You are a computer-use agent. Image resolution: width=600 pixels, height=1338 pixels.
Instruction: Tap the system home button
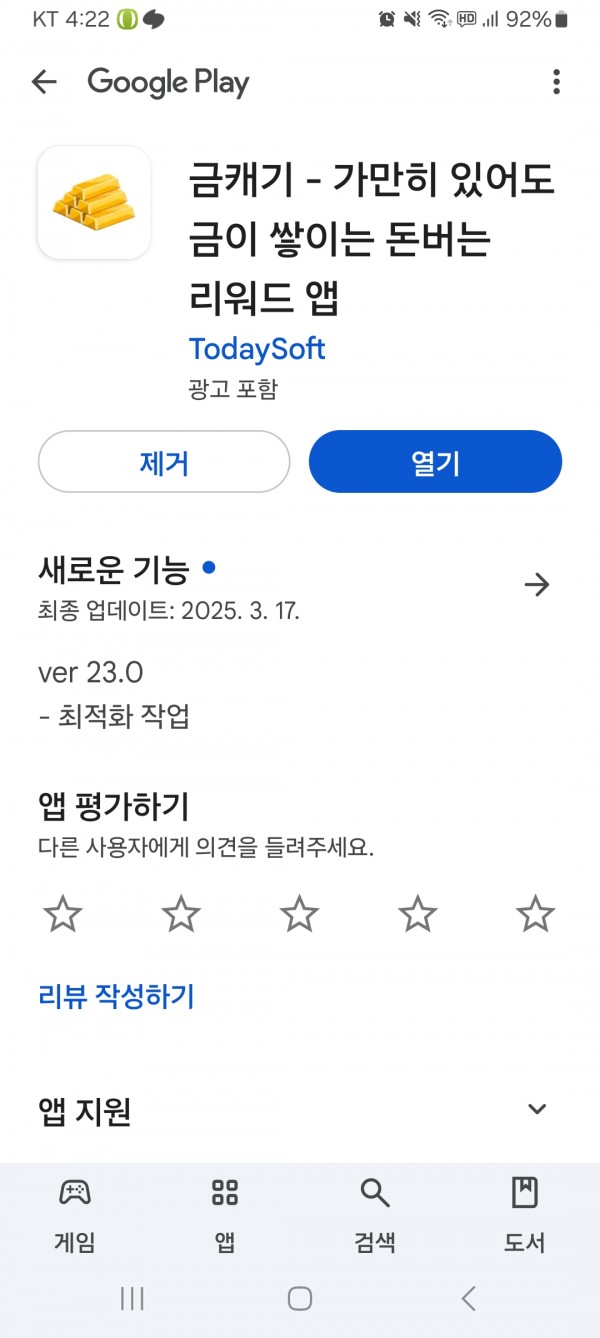click(x=300, y=1298)
